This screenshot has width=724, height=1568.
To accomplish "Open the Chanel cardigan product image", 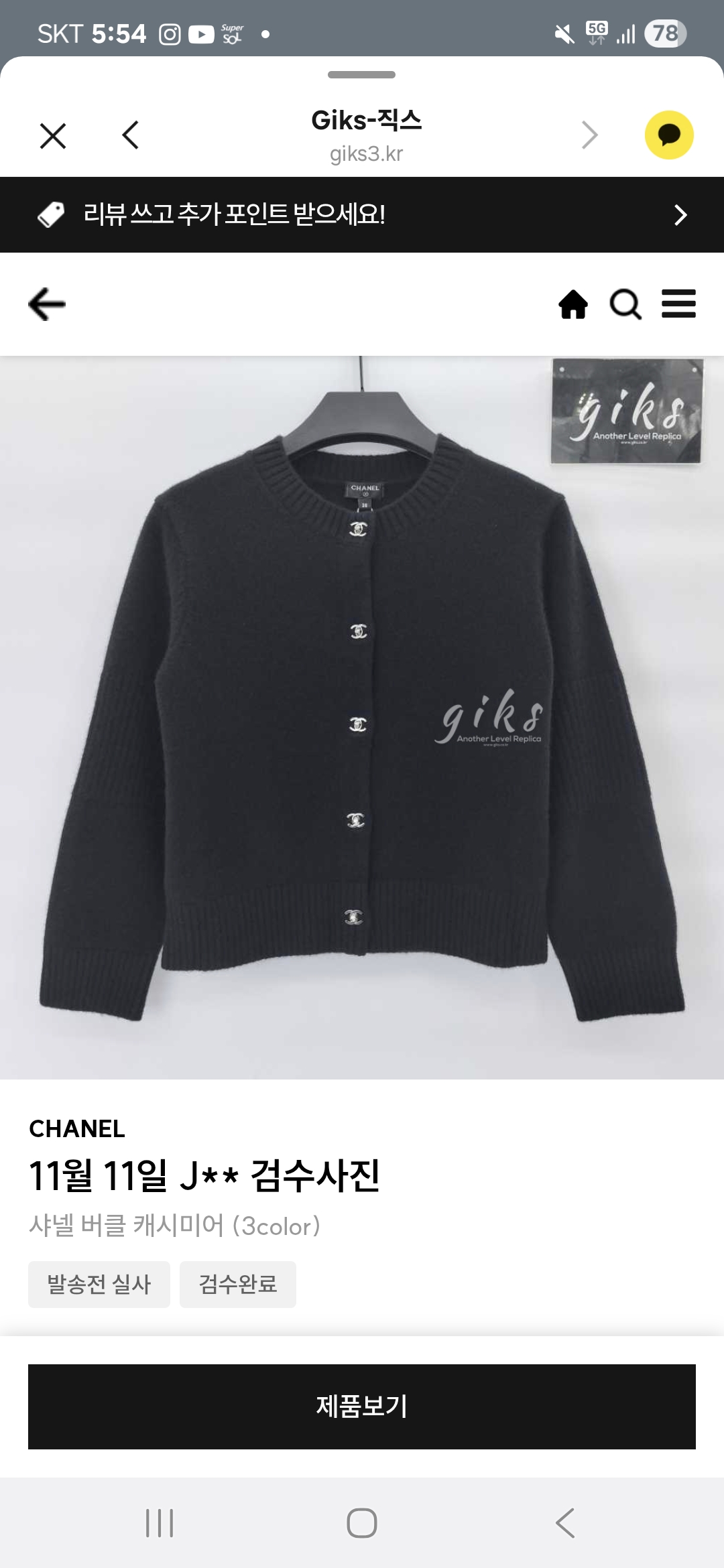I will [362, 717].
